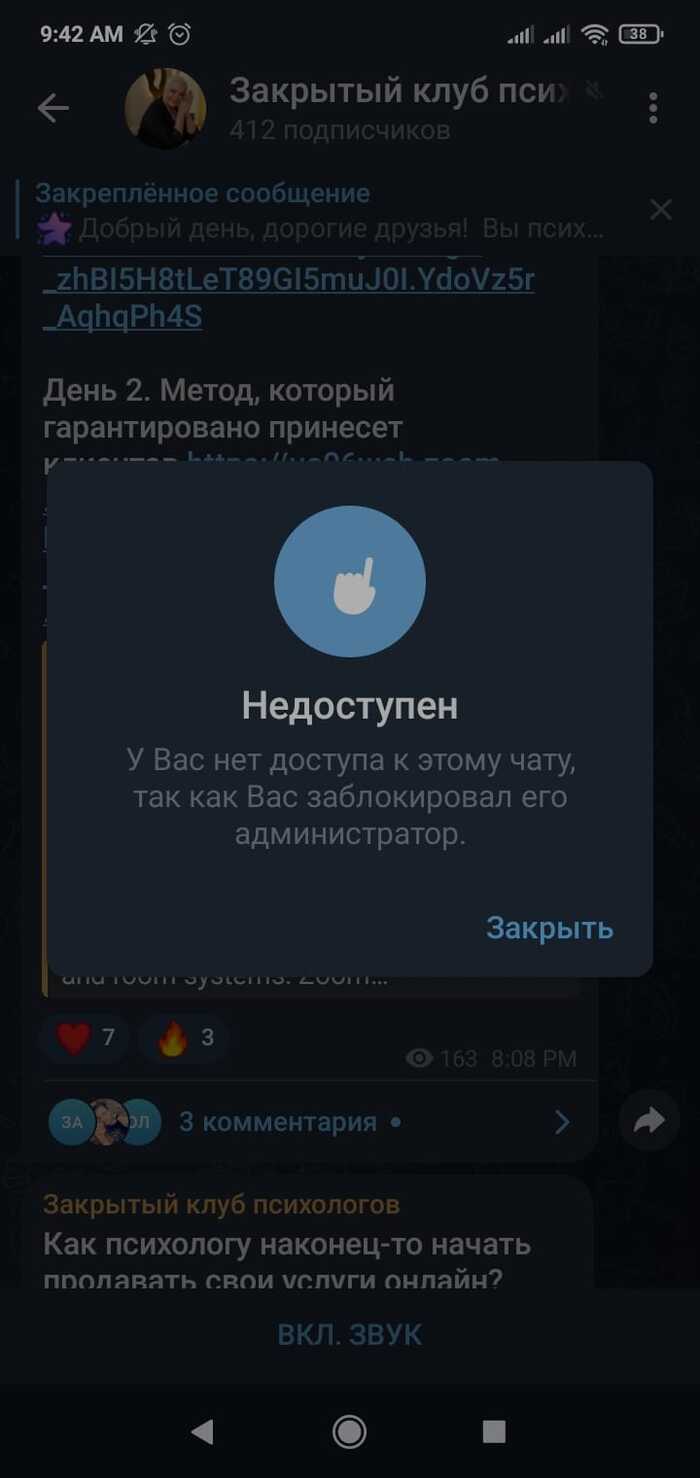The height and width of the screenshot is (1478, 700).
Task: Tap the system home button
Action: click(349, 1432)
